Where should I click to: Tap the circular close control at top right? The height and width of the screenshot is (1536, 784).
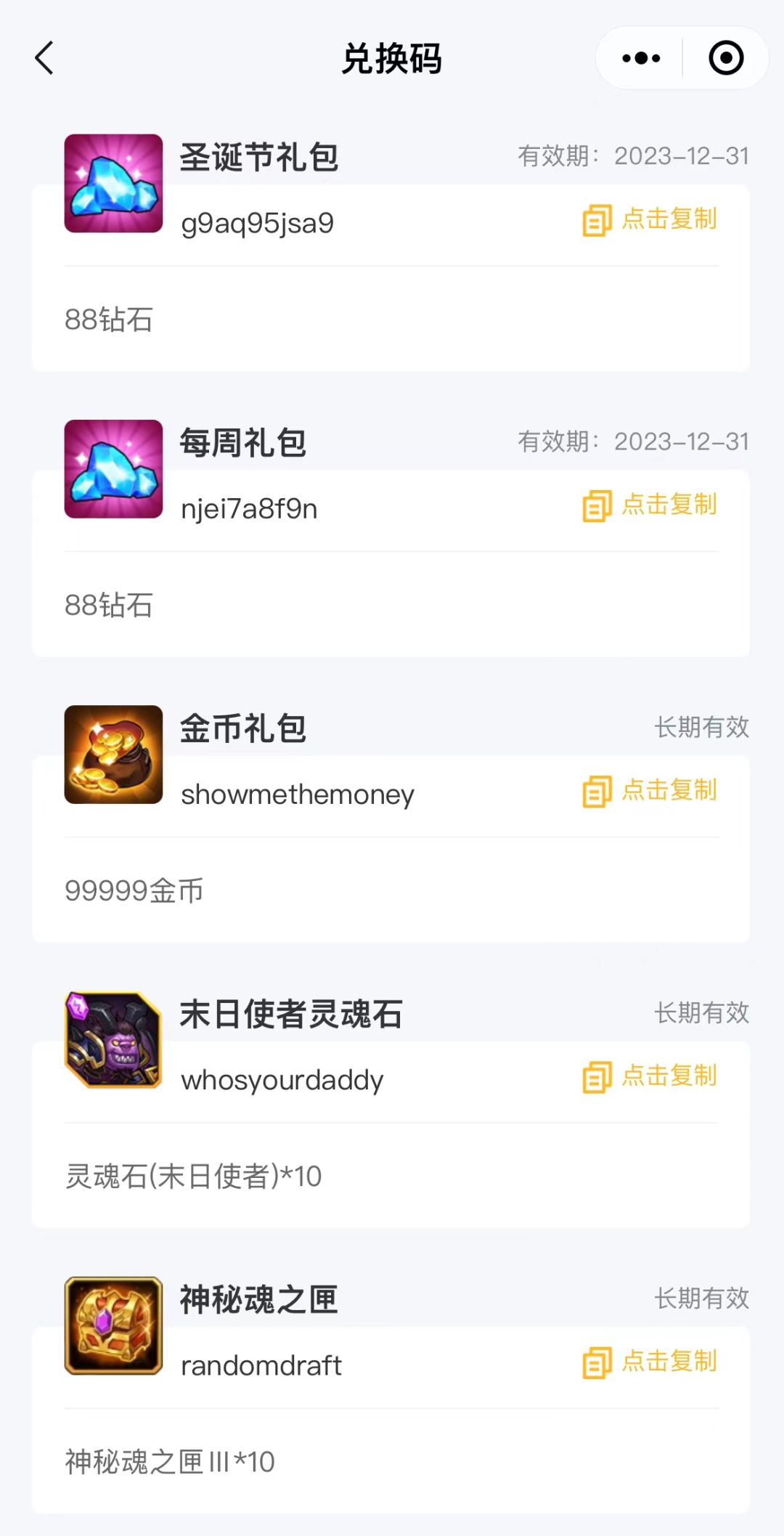coord(725,59)
